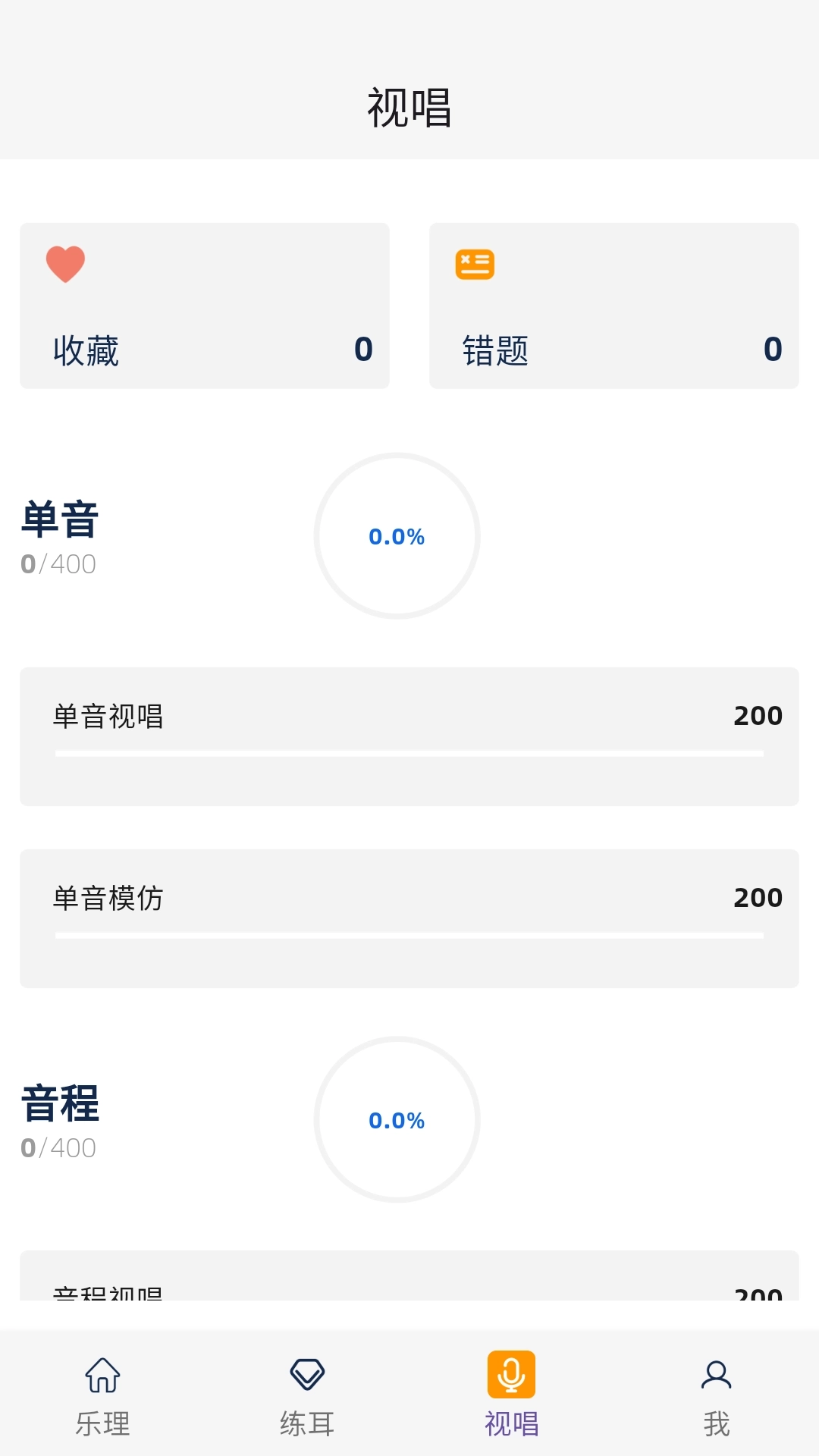This screenshot has width=819, height=1456.
Task: Open the 收藏 favorites card
Action: [205, 306]
